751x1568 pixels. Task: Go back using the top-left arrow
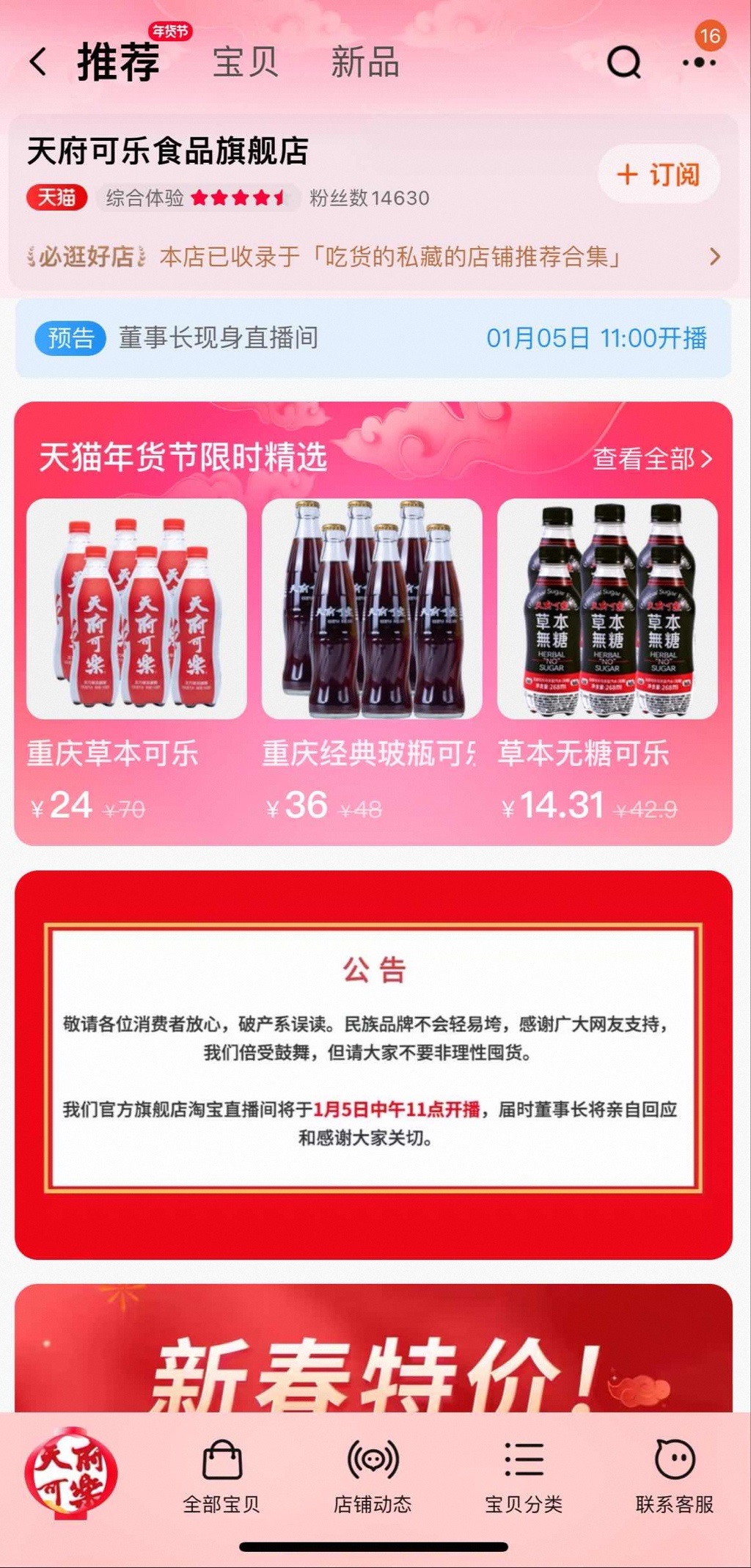pyautogui.click(x=40, y=62)
